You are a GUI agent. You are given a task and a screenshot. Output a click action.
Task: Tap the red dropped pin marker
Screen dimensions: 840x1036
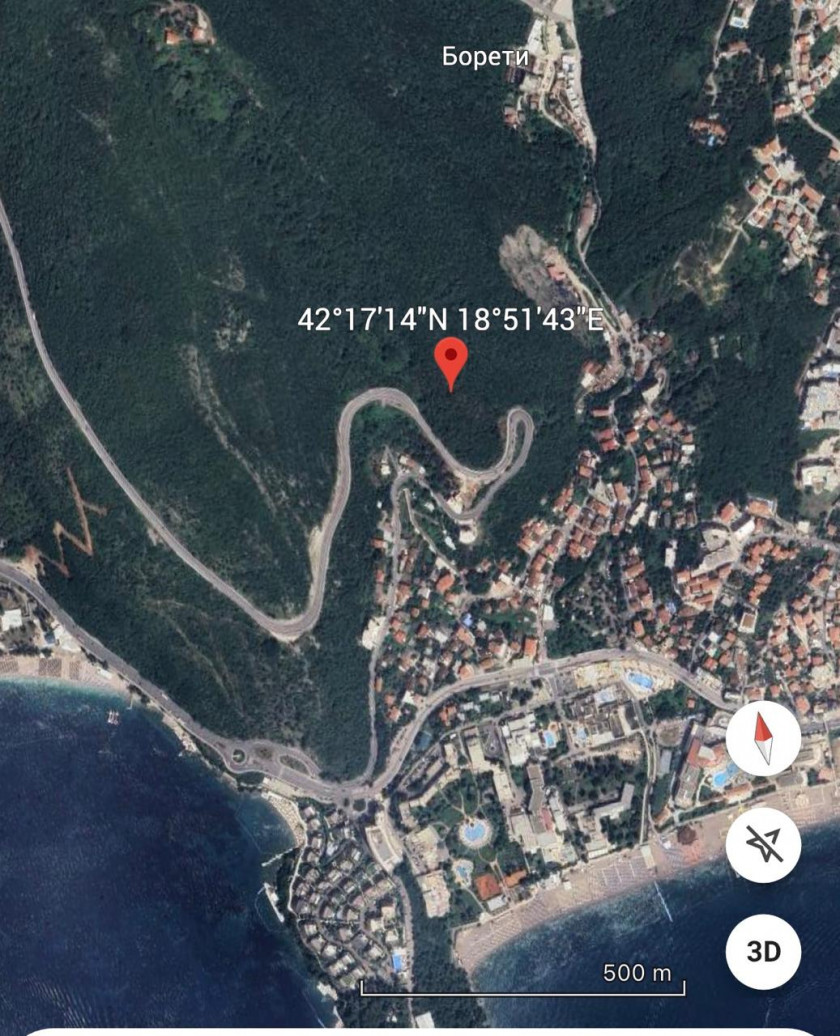452,361
